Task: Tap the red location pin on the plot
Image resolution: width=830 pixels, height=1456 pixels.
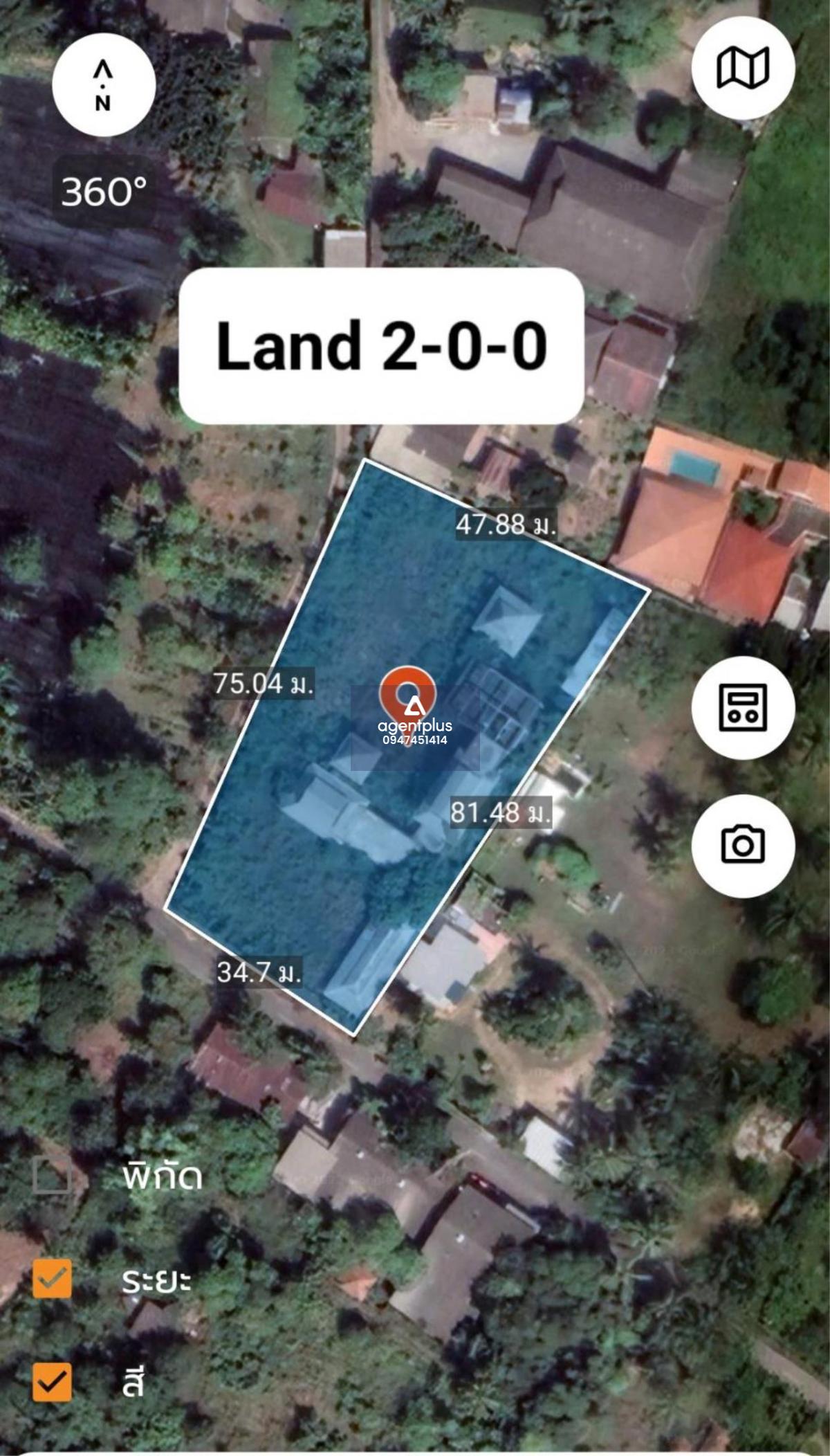Action: (408, 694)
